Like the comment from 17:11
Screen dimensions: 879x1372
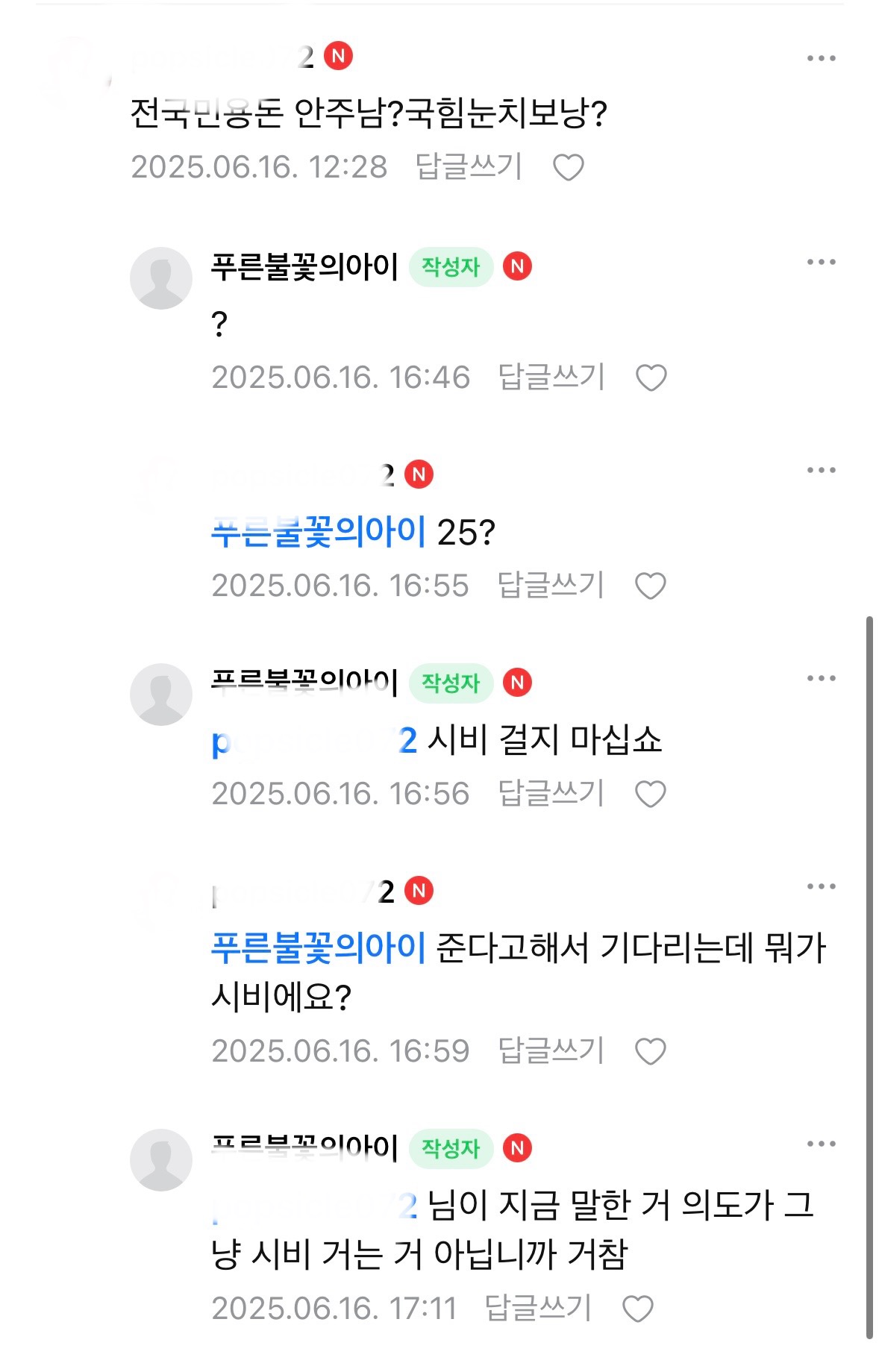[637, 1309]
